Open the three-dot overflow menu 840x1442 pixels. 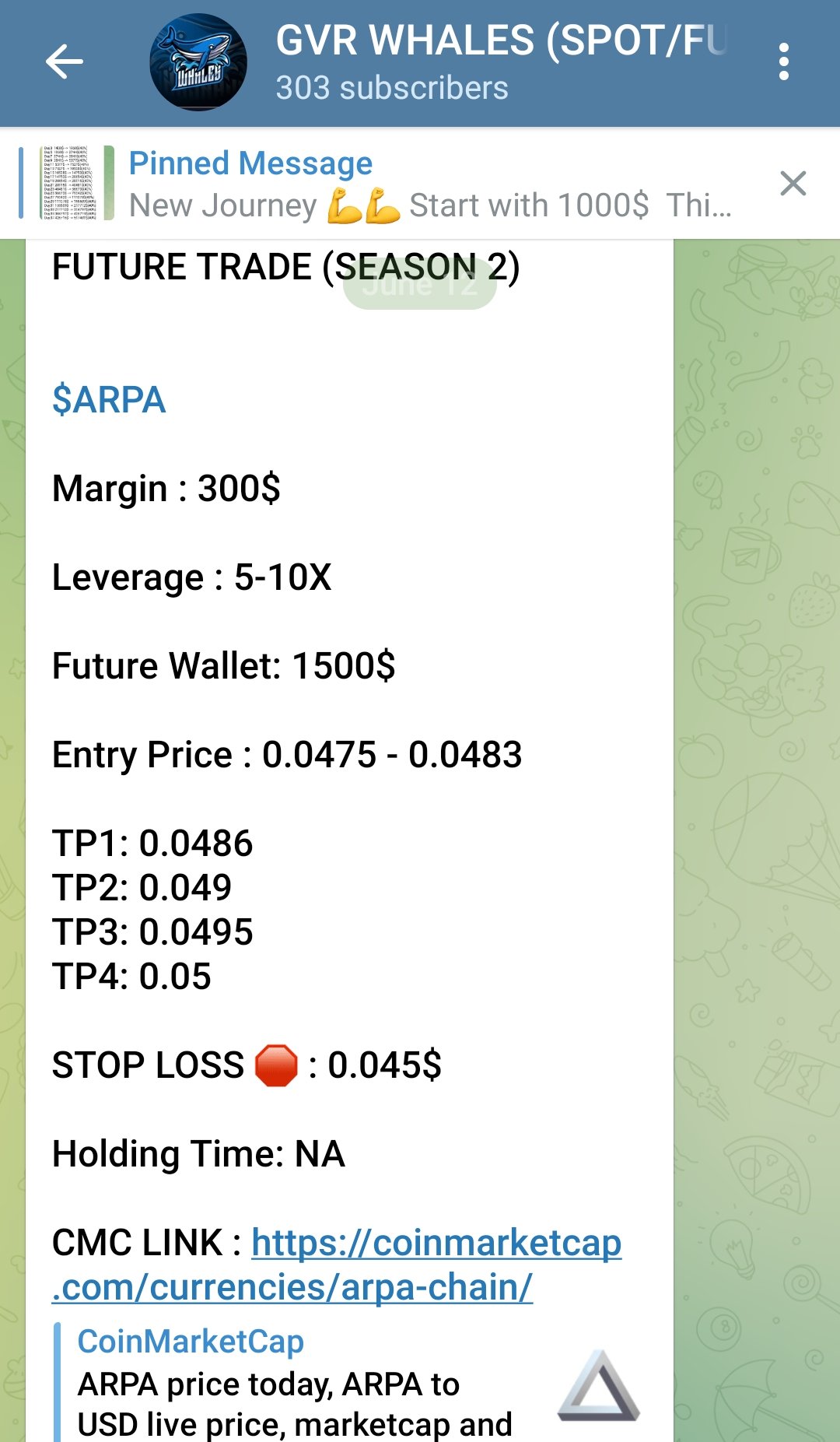tap(783, 62)
